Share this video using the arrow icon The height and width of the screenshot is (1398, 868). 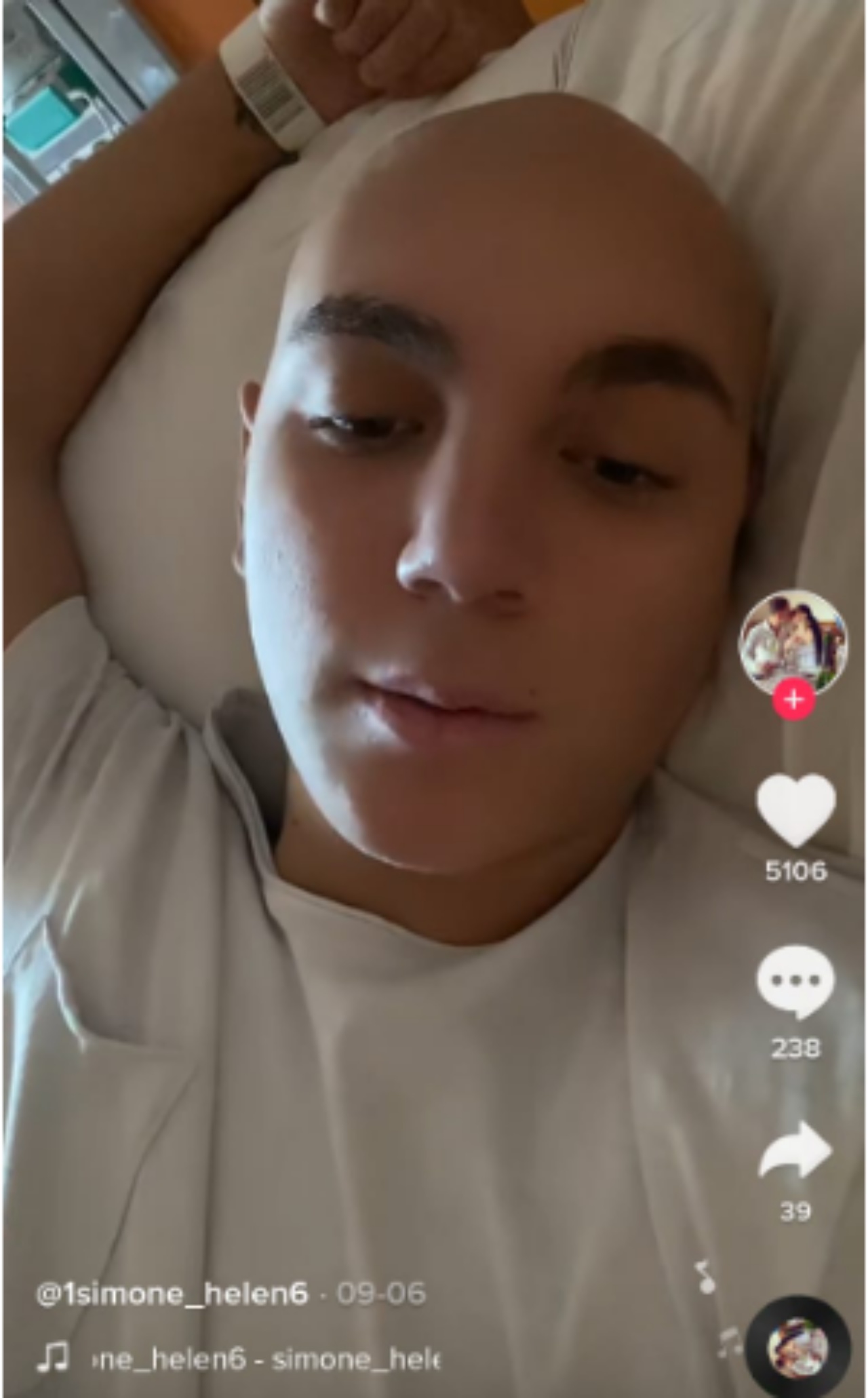tap(795, 1150)
